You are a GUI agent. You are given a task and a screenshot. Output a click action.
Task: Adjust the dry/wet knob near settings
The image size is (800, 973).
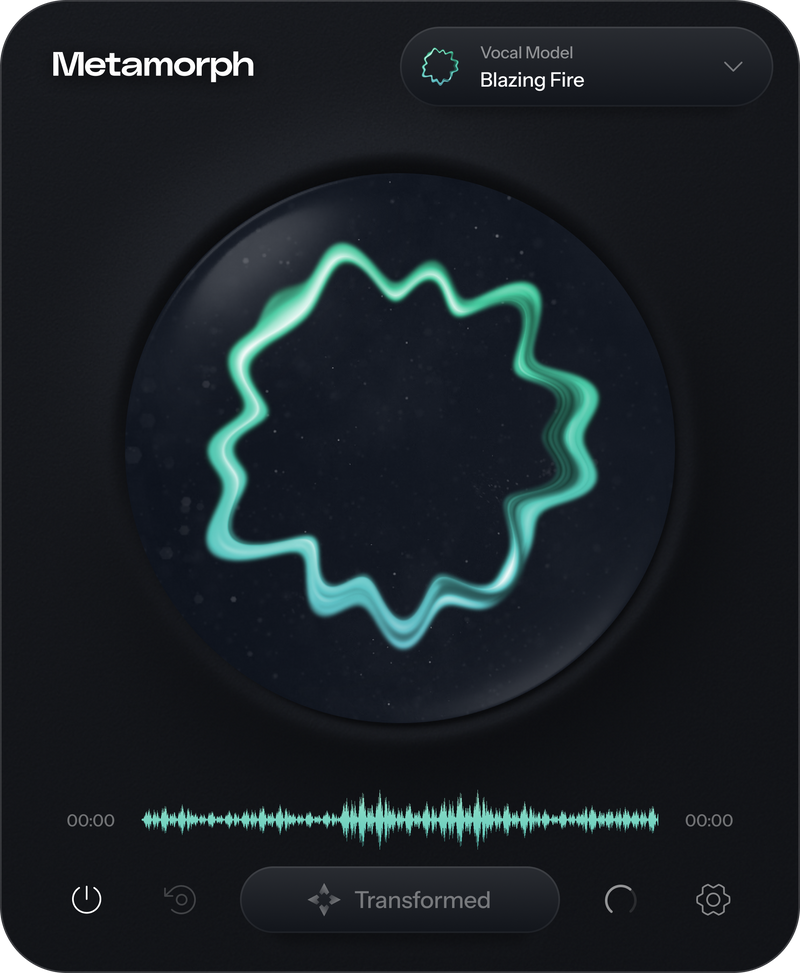tap(620, 901)
